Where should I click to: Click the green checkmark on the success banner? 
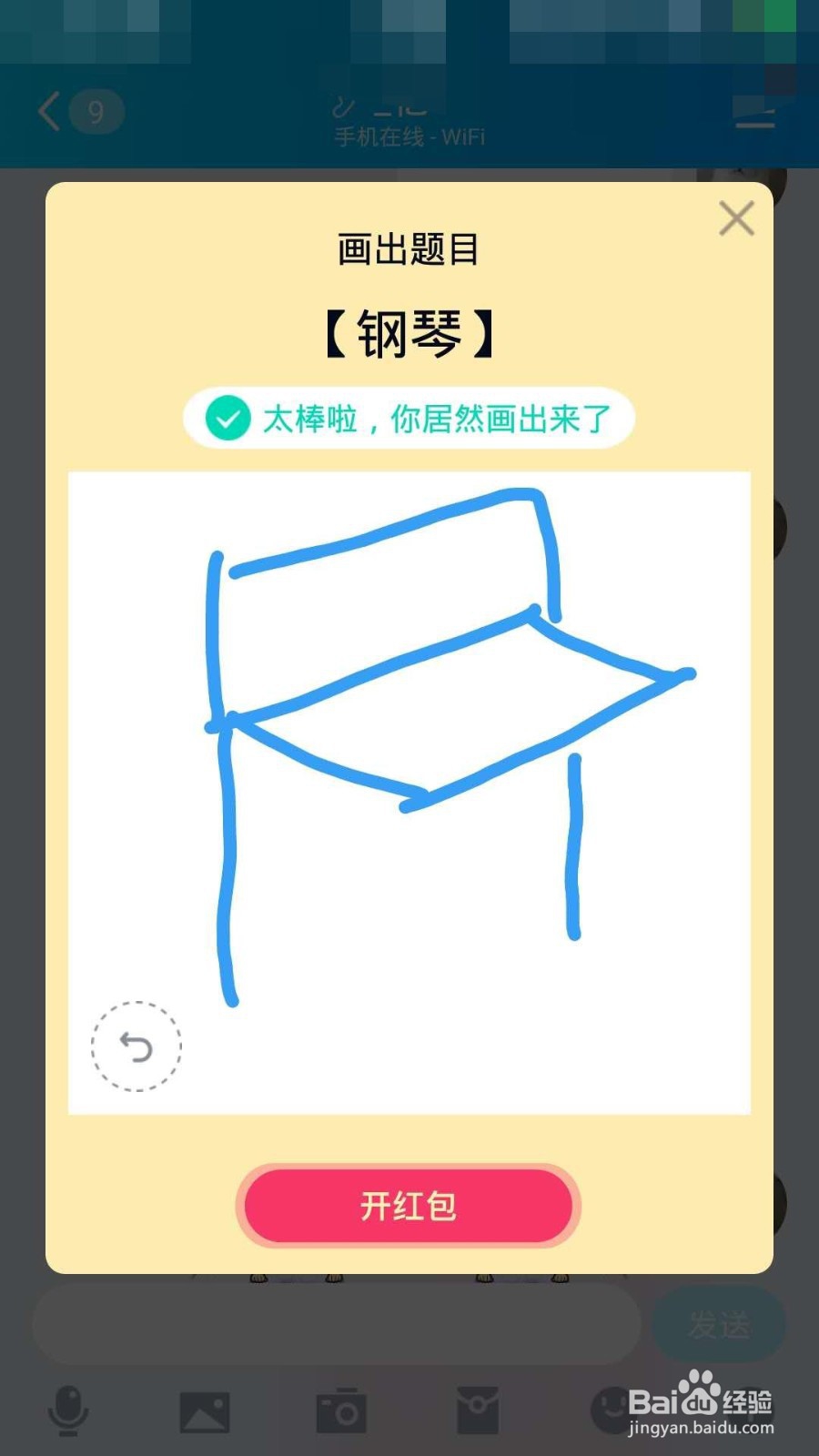pyautogui.click(x=228, y=420)
